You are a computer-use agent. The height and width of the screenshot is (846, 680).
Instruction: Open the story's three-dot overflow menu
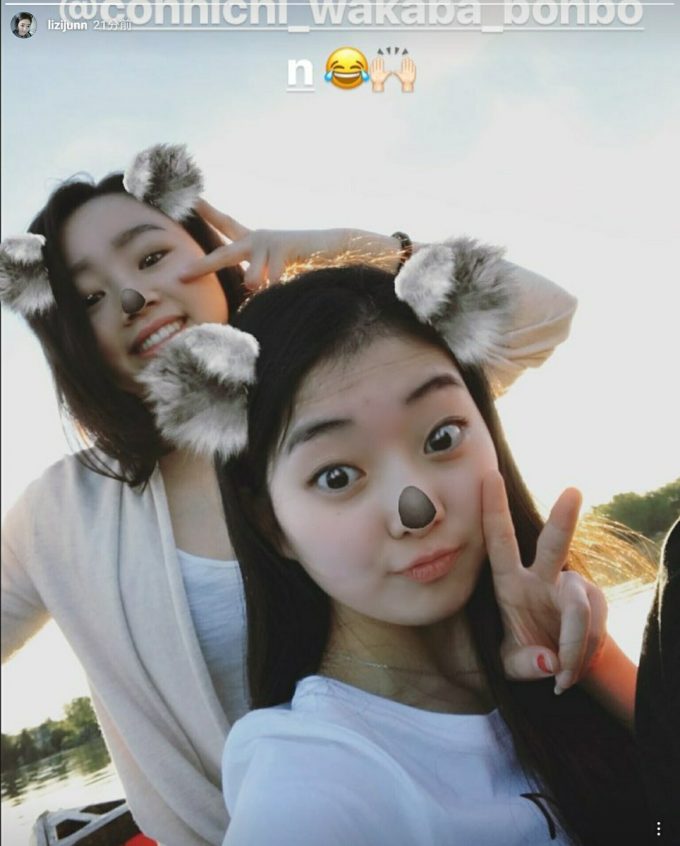point(658,828)
